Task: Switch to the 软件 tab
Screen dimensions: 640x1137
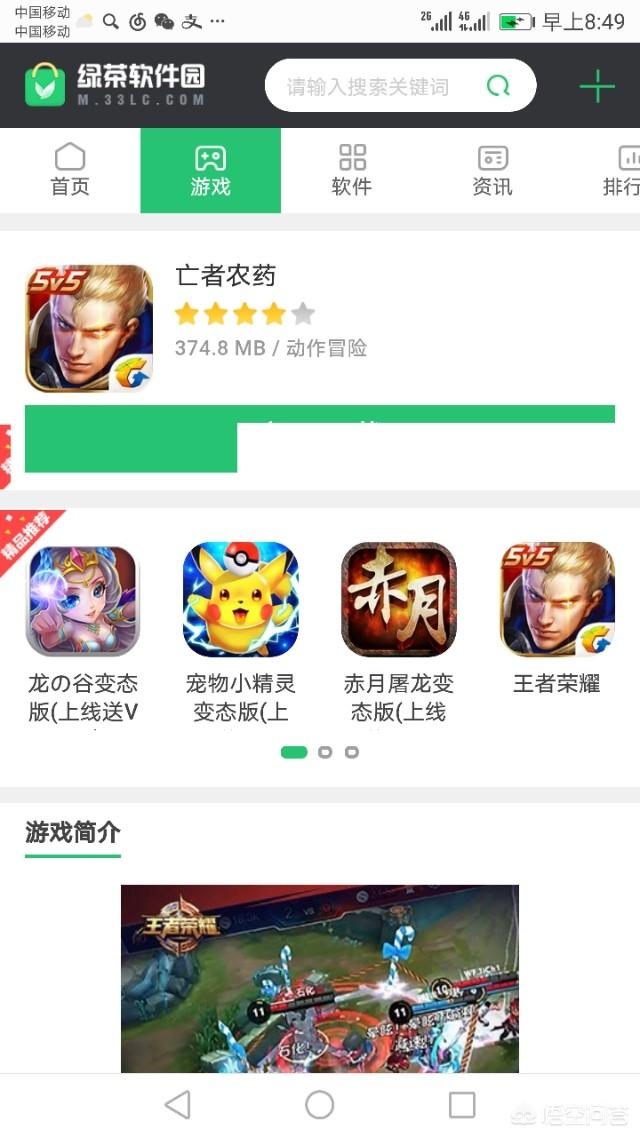Action: (352, 170)
